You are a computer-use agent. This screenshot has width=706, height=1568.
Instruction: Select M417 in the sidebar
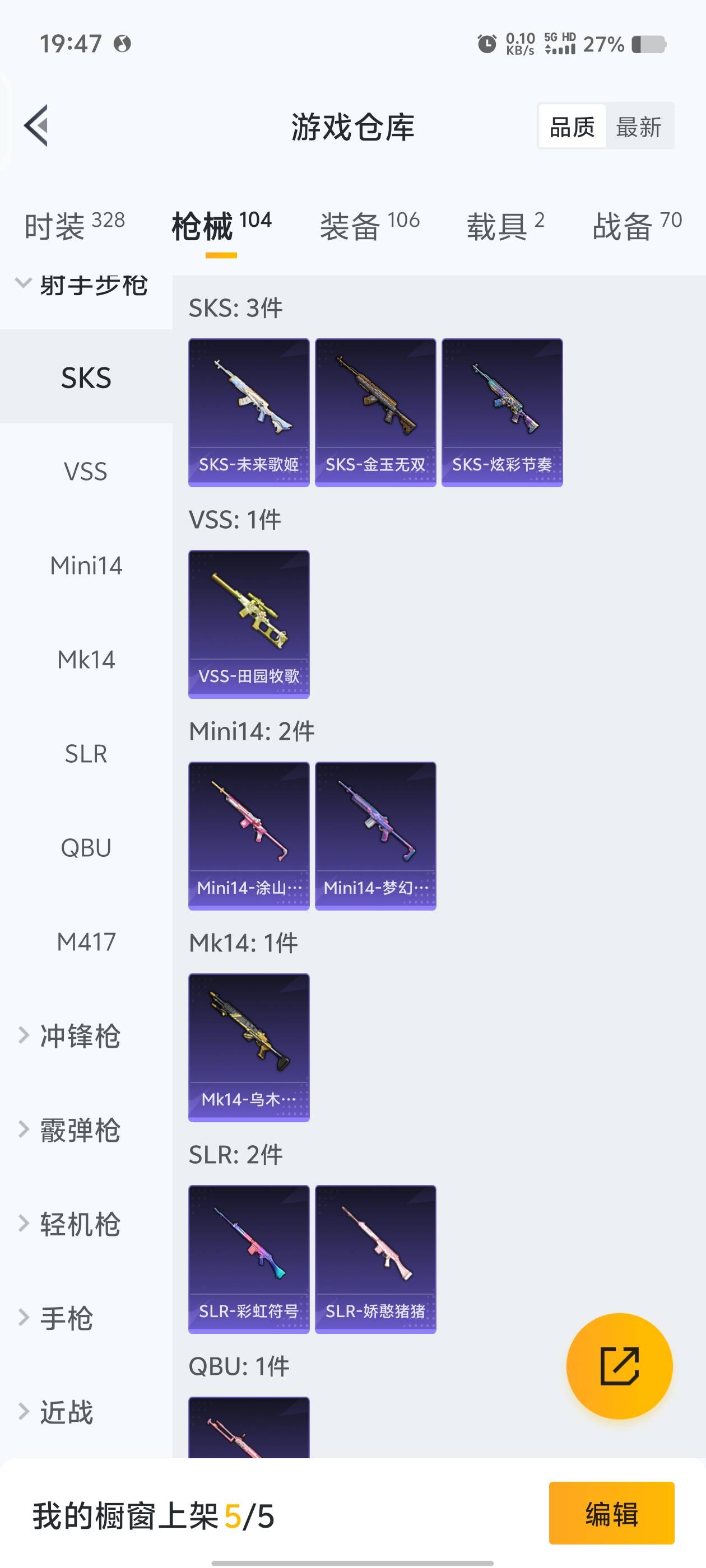86,942
